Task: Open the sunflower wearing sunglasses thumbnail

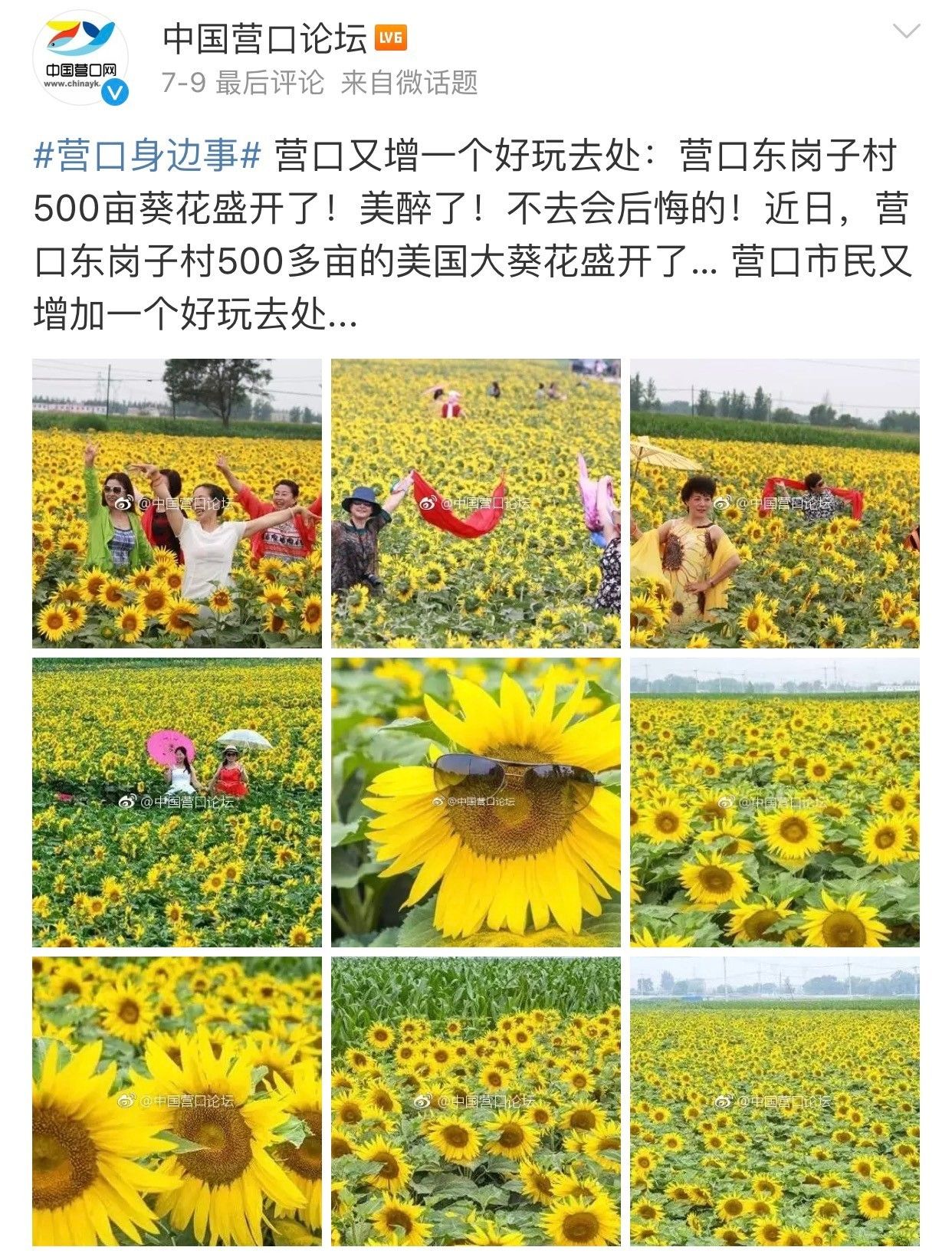Action: point(475,802)
